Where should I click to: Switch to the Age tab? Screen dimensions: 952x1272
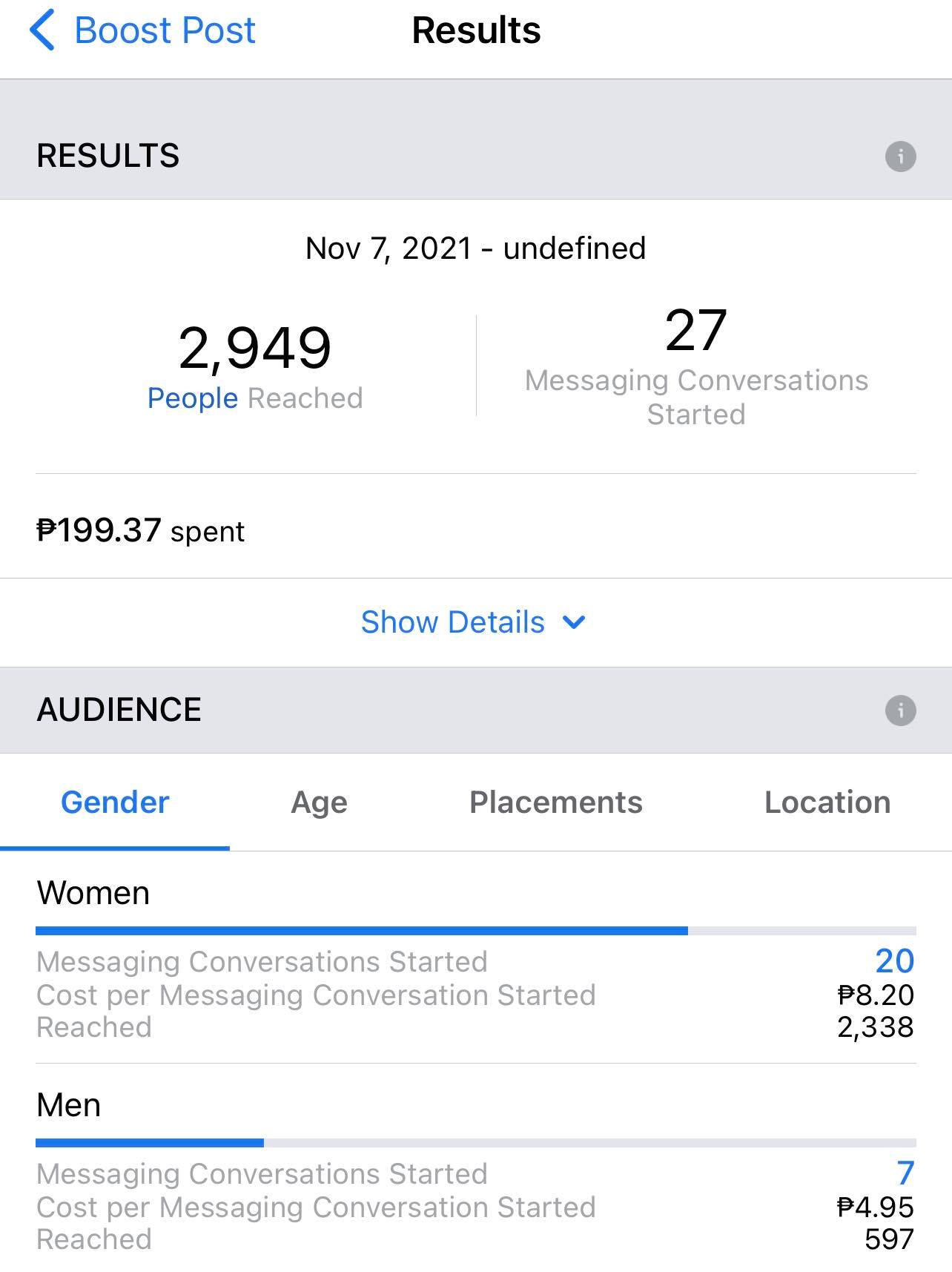(319, 803)
